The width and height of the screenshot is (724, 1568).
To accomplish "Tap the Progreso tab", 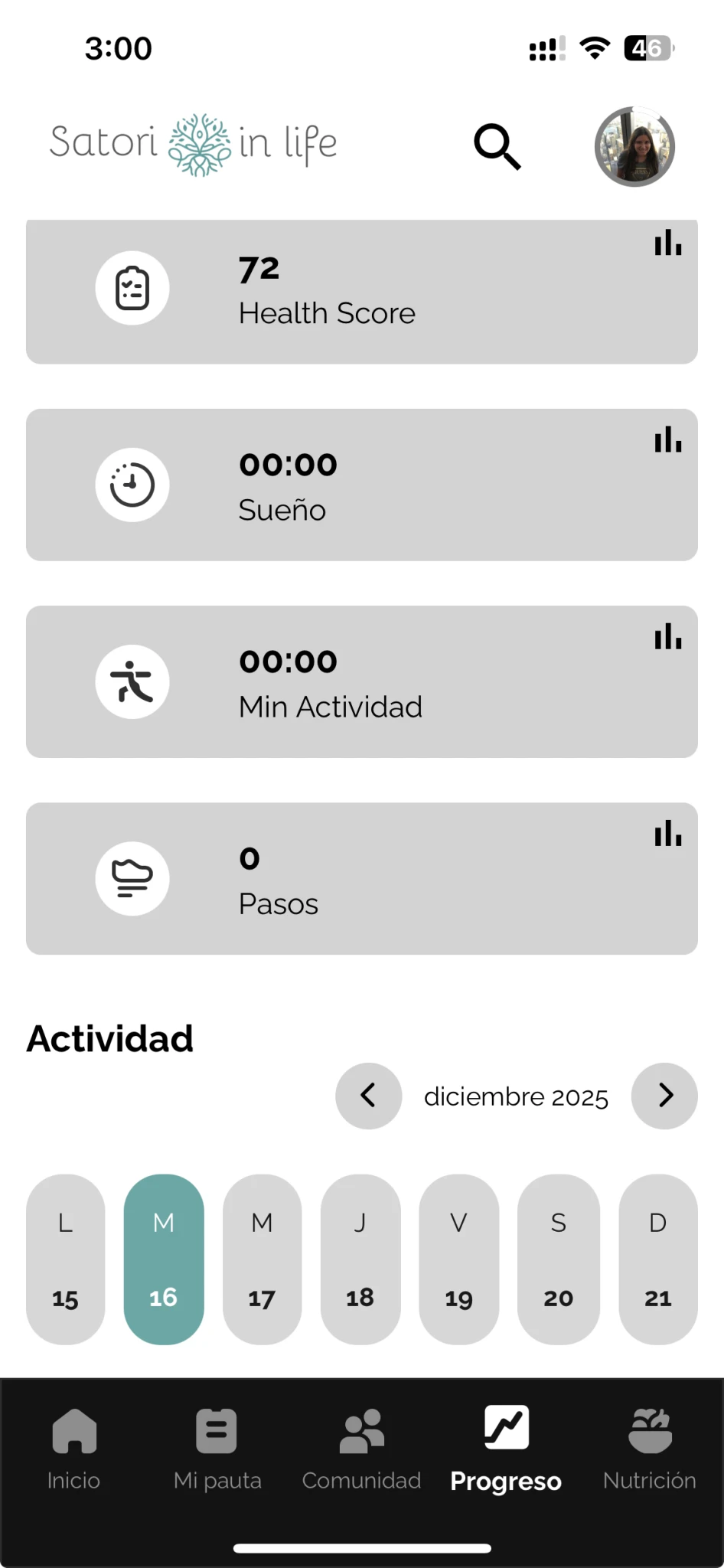I will [506, 1448].
